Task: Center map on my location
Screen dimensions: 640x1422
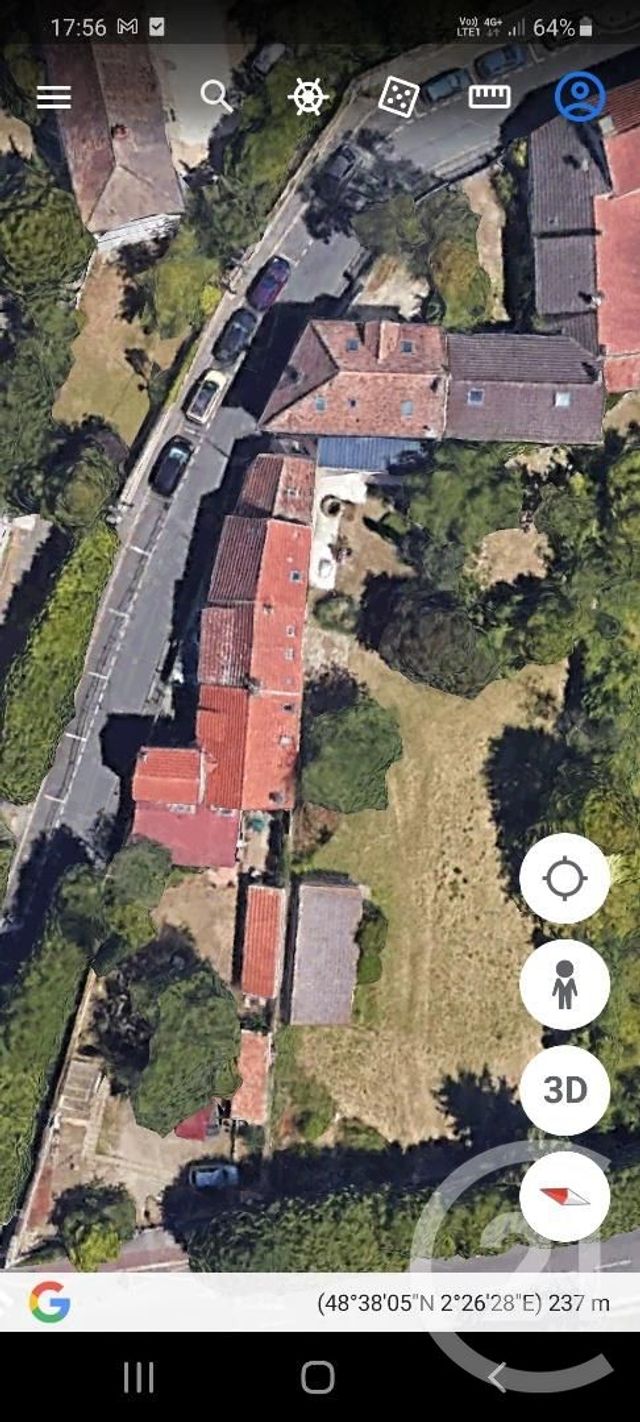Action: click(x=565, y=878)
